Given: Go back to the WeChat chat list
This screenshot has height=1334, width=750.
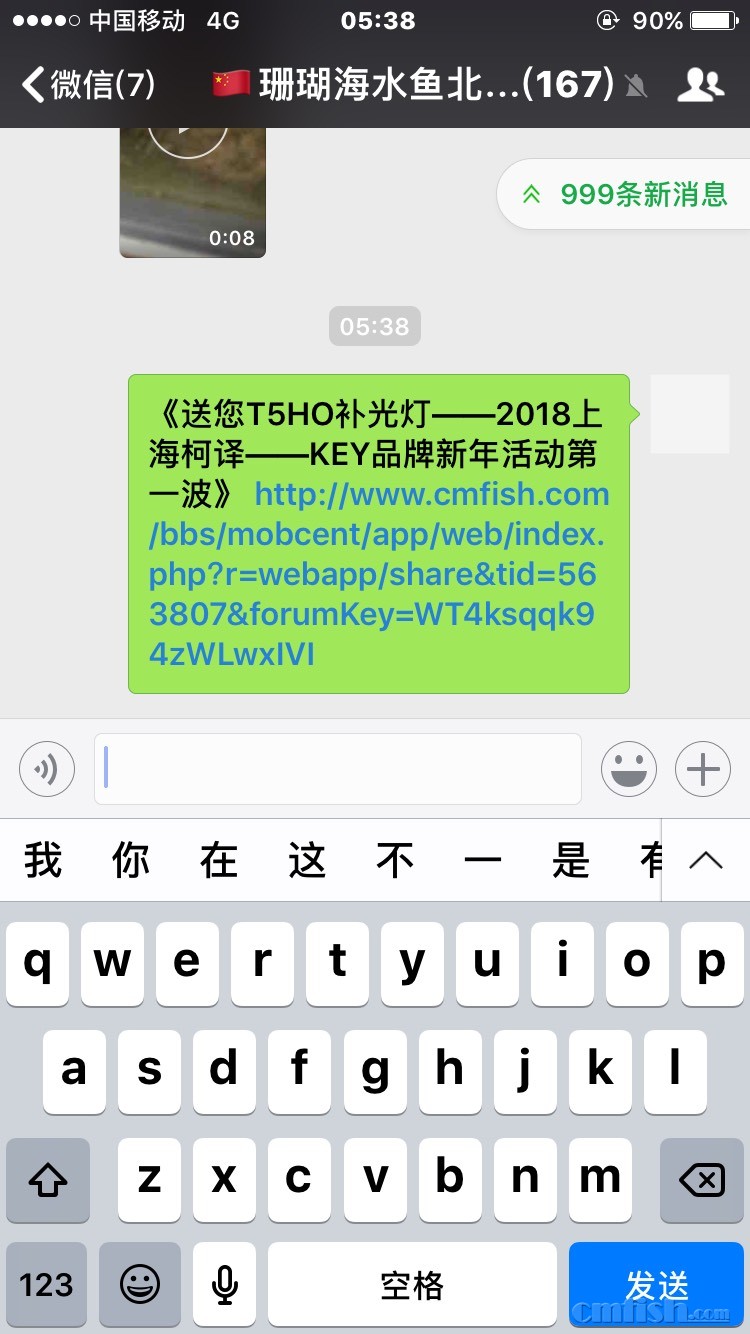Looking at the screenshot, I should coord(88,85).
